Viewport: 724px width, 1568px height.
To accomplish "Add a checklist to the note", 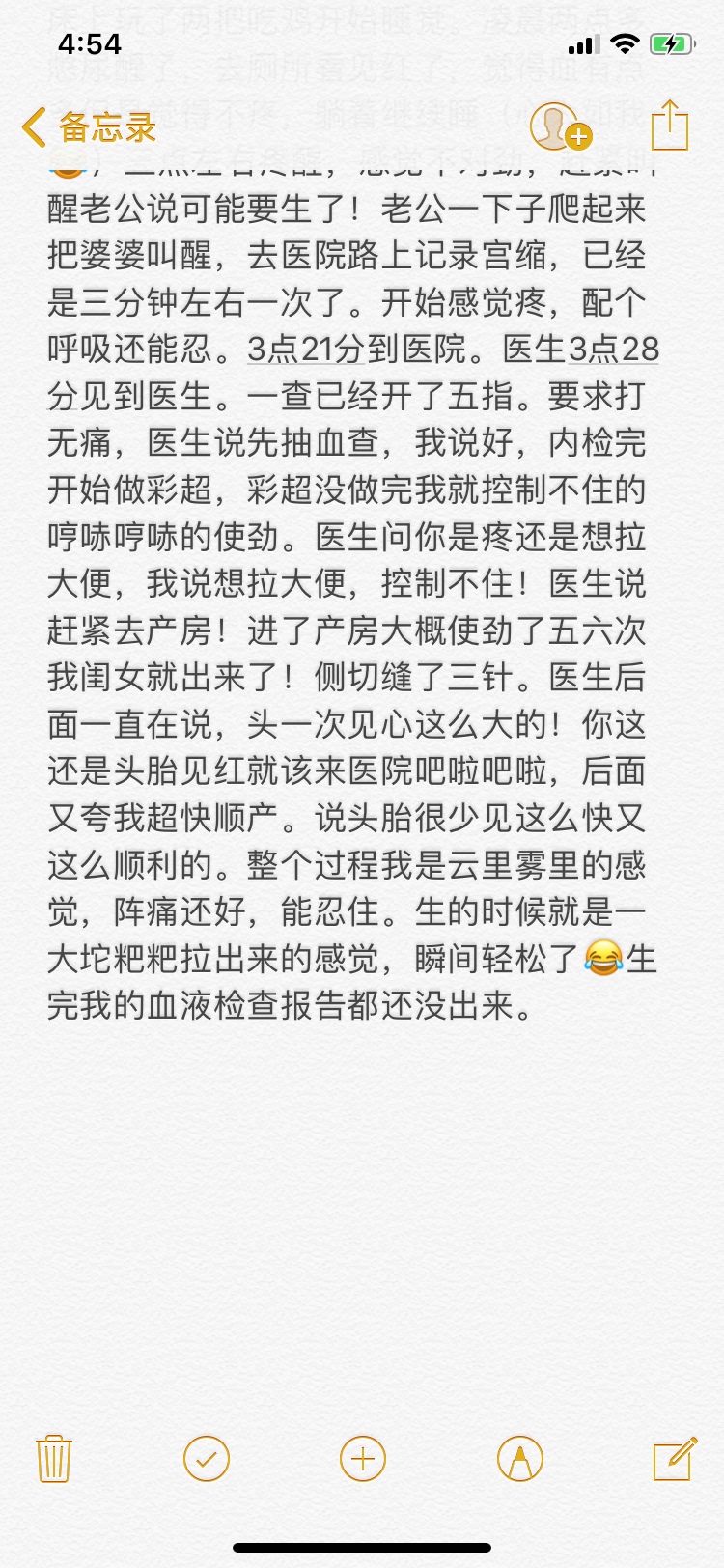I will (207, 1458).
